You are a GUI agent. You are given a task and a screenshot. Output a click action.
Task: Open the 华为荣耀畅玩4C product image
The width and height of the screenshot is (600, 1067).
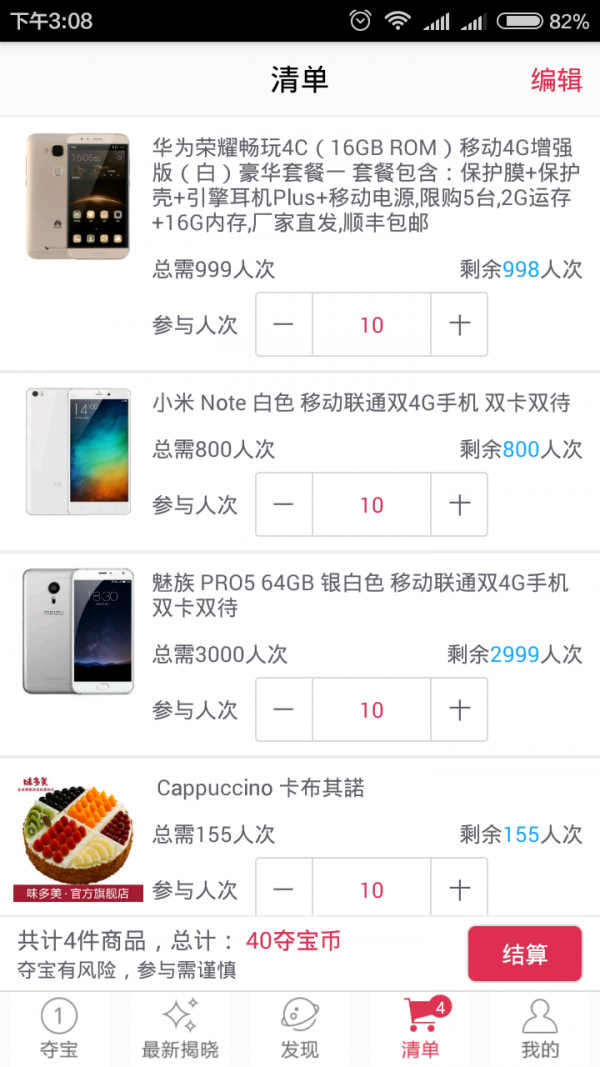pyautogui.click(x=78, y=196)
